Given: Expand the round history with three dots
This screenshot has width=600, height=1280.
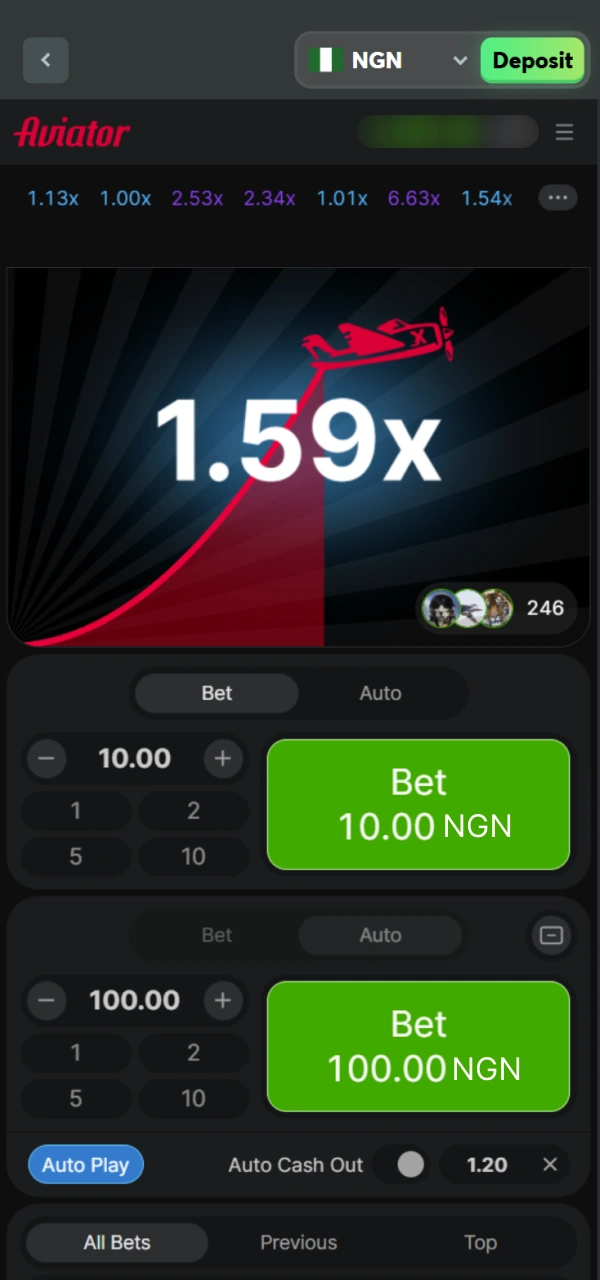Looking at the screenshot, I should [x=557, y=198].
